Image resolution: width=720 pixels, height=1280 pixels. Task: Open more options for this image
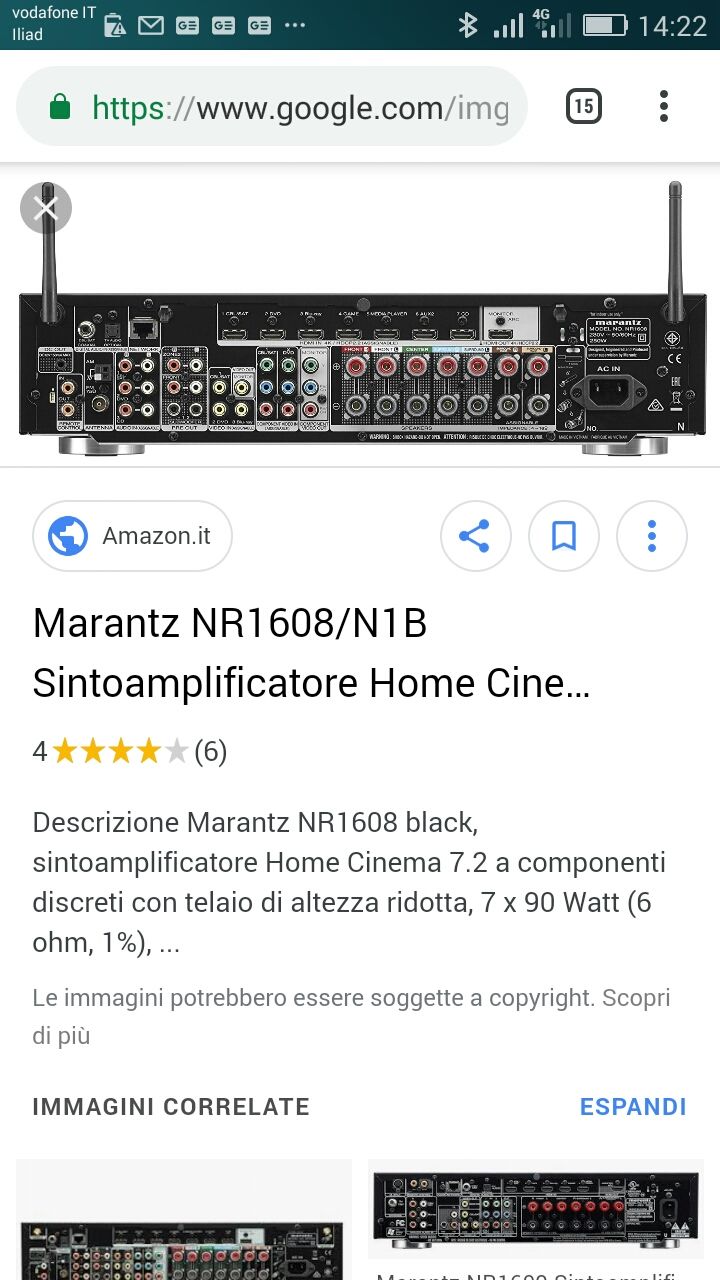click(x=652, y=536)
